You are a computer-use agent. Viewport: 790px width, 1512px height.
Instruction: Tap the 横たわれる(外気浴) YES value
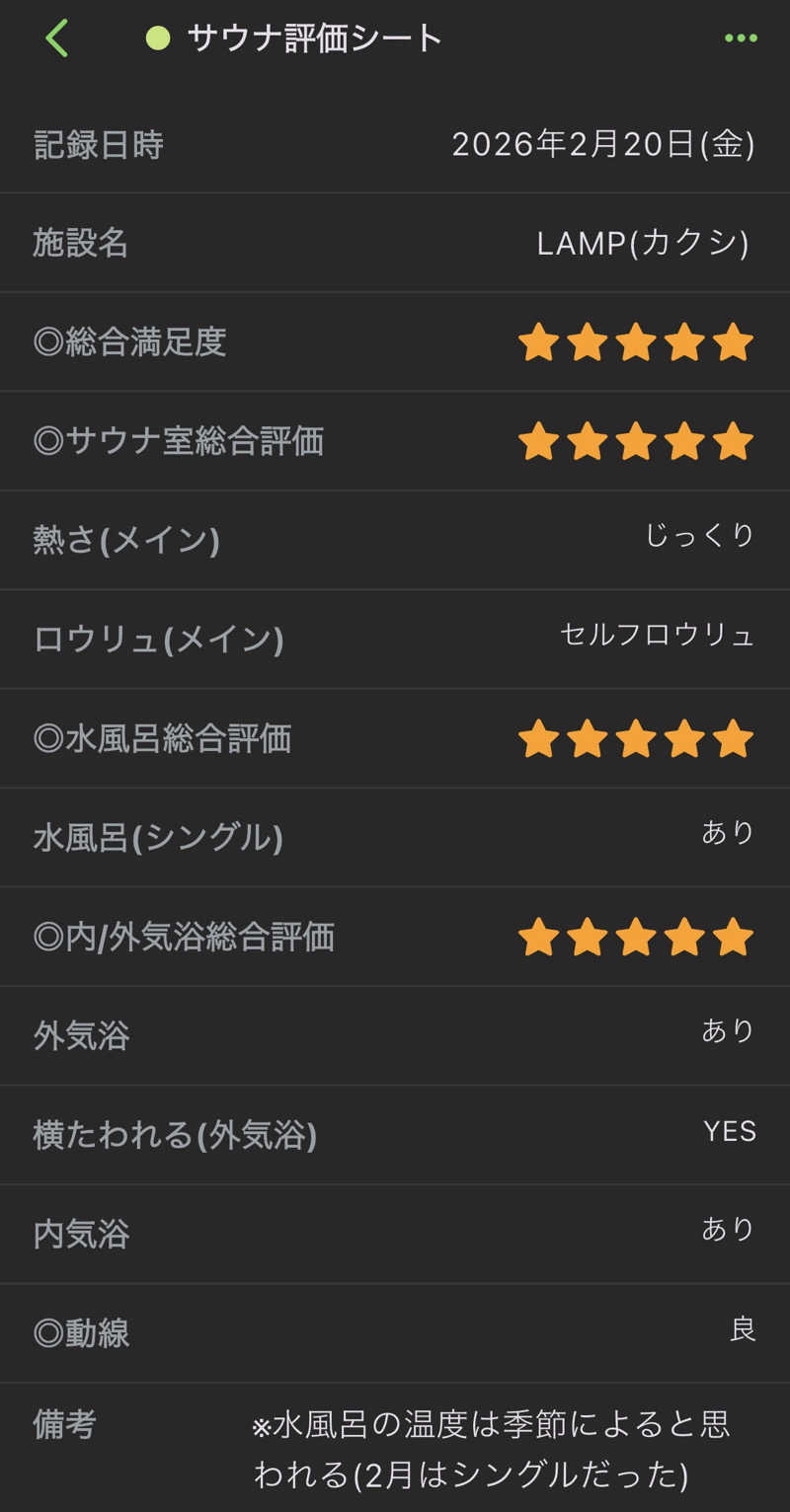[x=728, y=1133]
